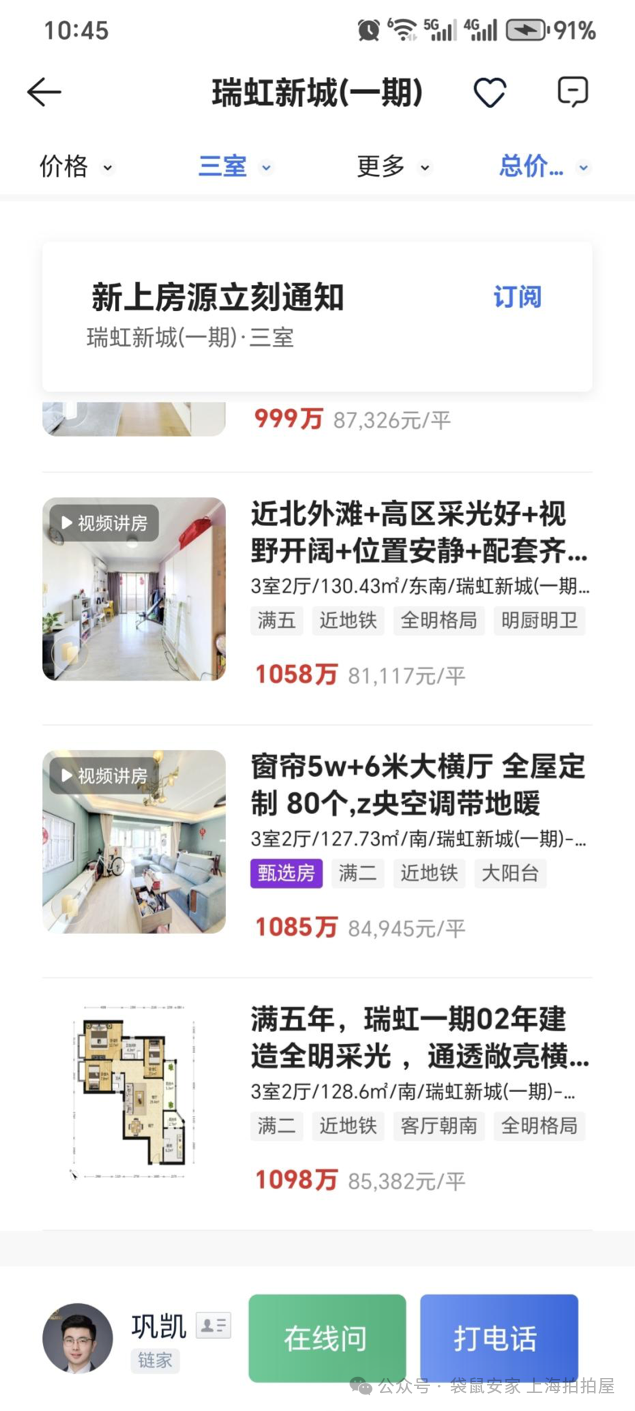The image size is (635, 1411).
Task: Subscribe via the 订阅 button
Action: coord(517,297)
